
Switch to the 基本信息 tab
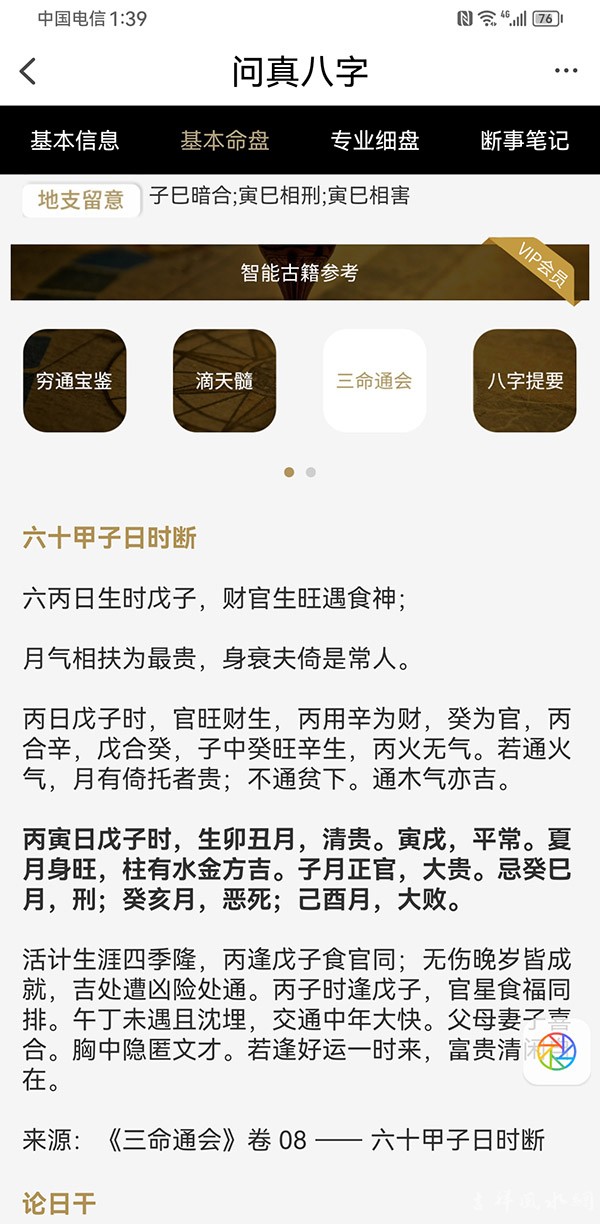point(75,140)
